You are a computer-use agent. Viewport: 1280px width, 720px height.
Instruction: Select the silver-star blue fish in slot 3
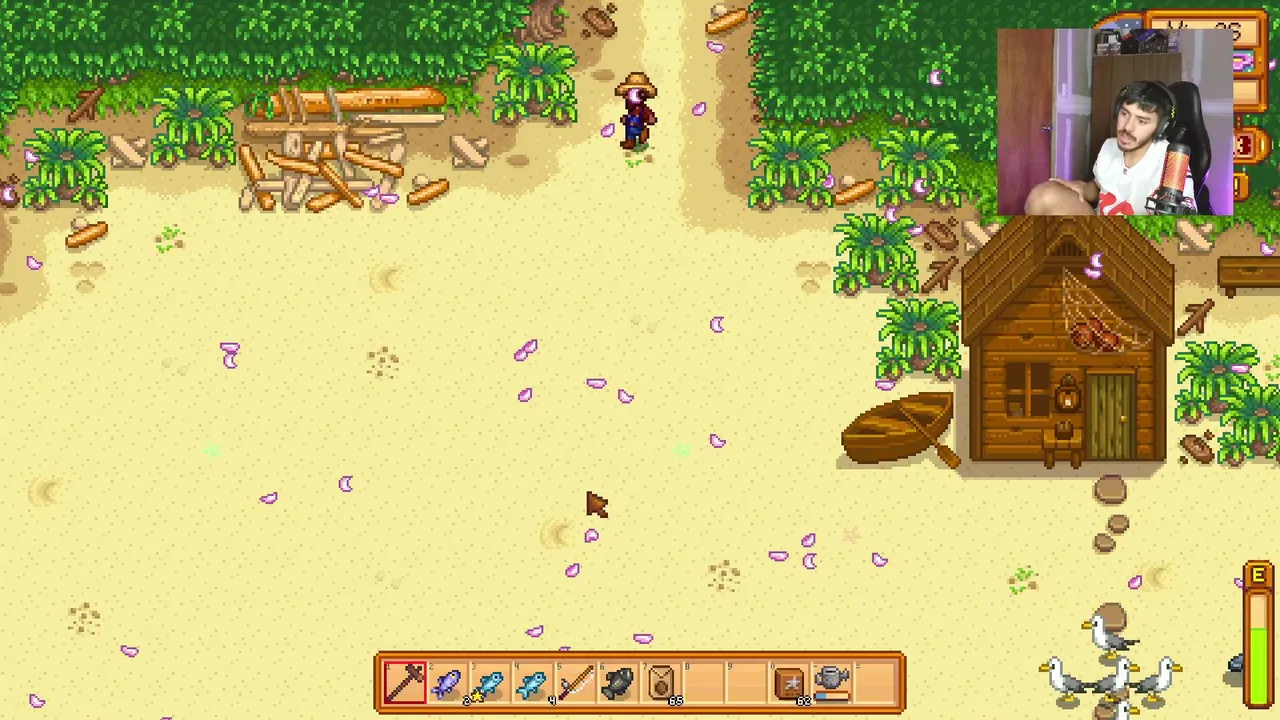click(491, 683)
